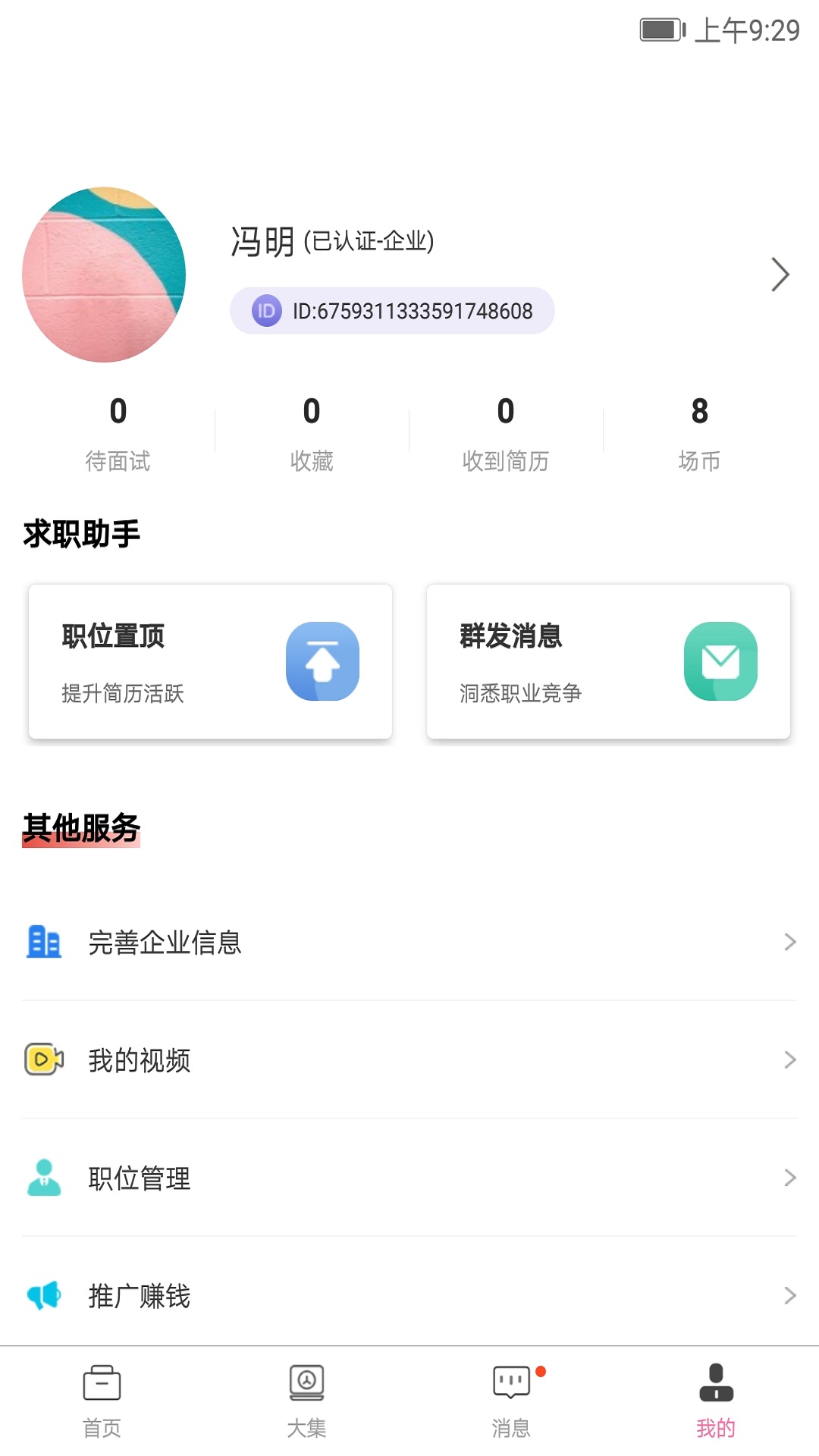
Task: Switch to the 大集 tab
Action: 307,1401
